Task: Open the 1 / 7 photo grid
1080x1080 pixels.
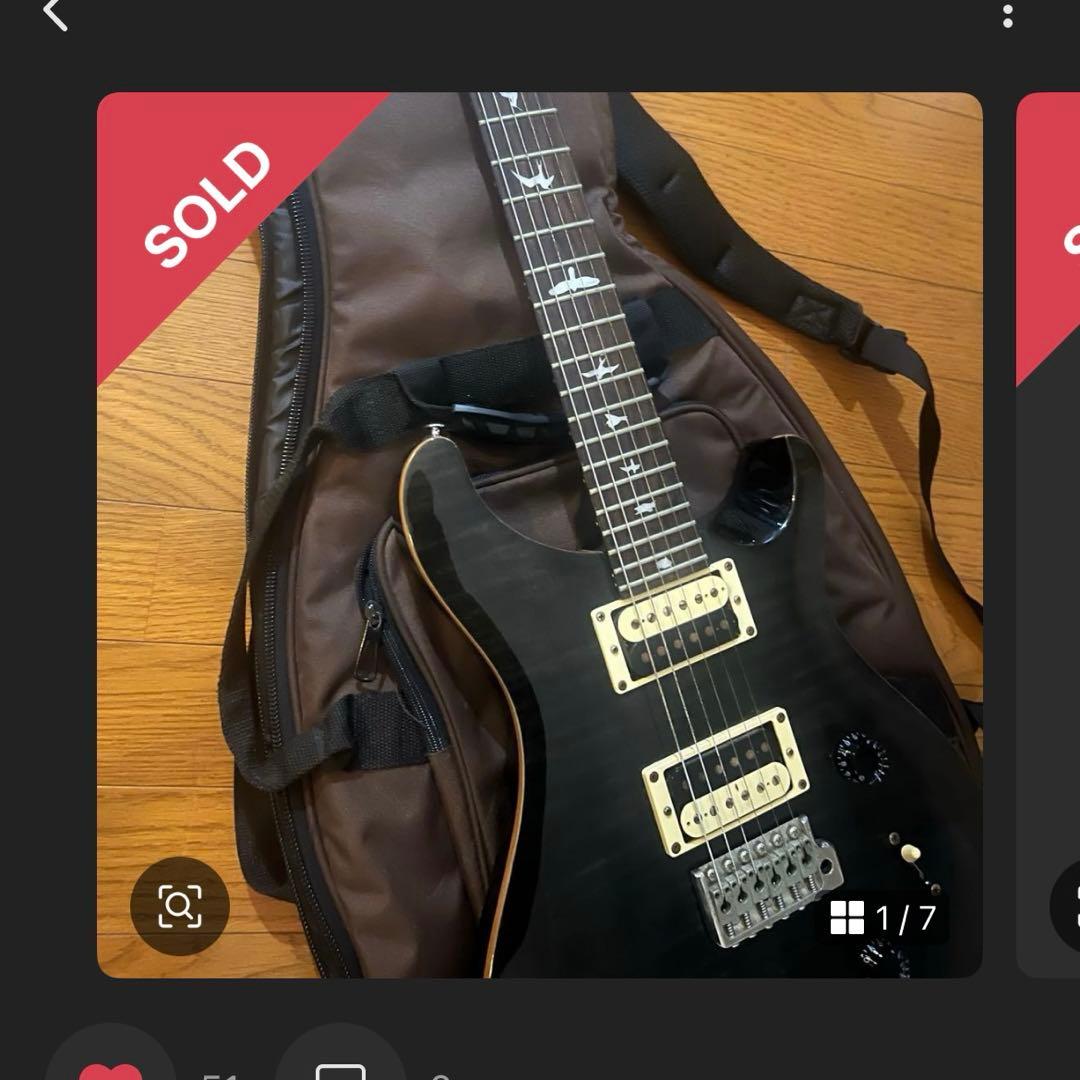Action: [883, 917]
